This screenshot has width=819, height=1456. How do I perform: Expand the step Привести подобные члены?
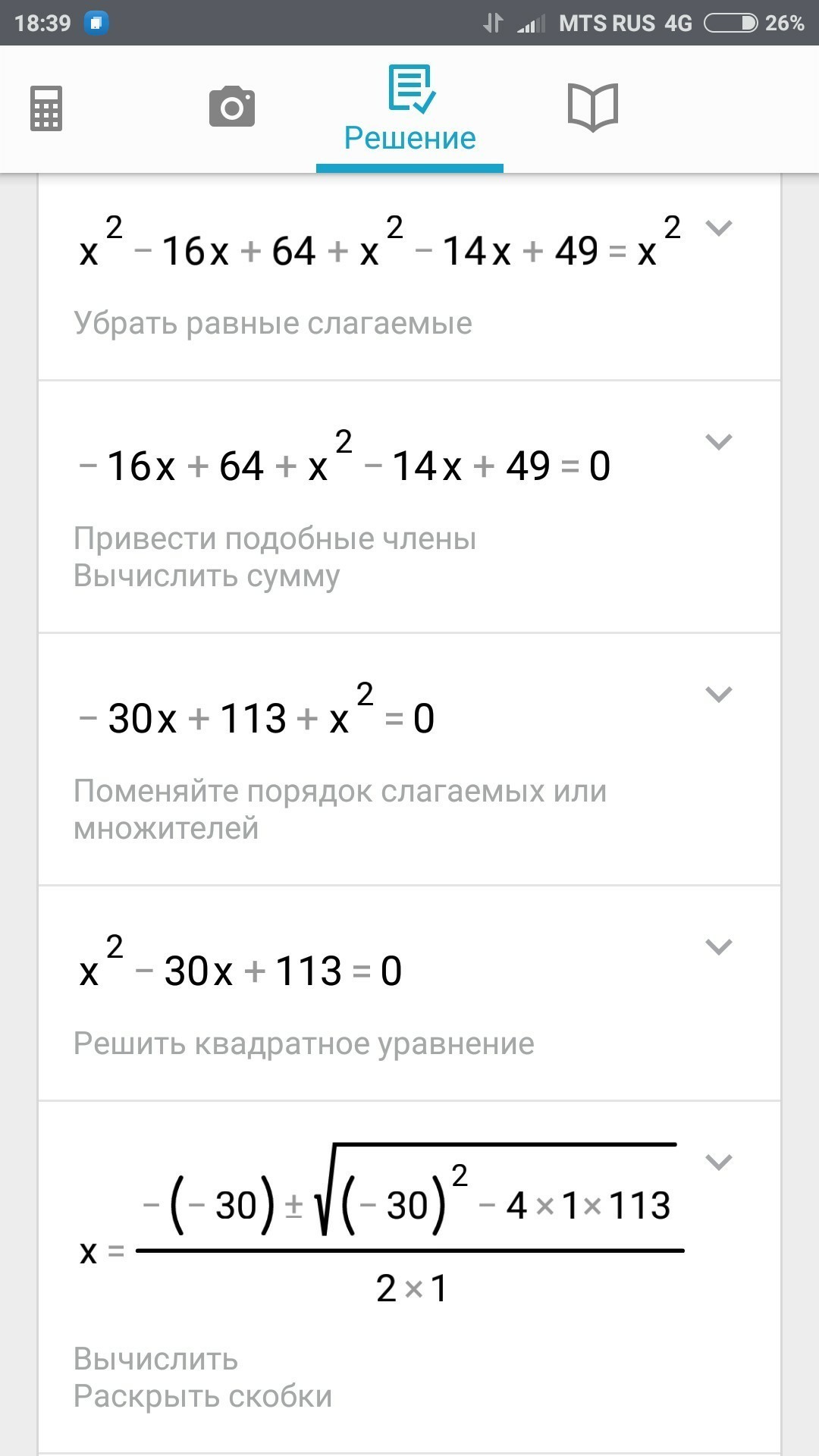pyautogui.click(x=718, y=441)
